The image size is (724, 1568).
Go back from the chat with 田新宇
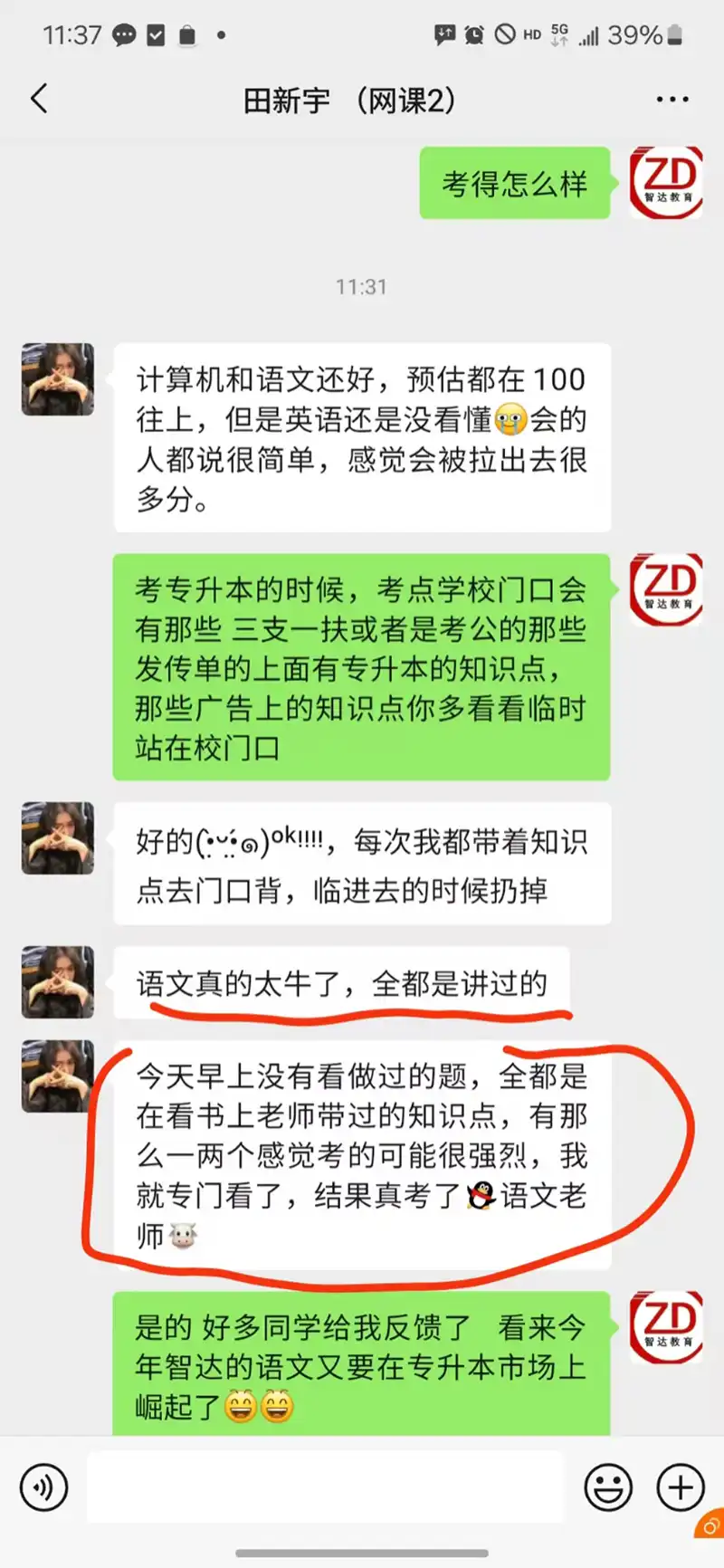coord(39,99)
